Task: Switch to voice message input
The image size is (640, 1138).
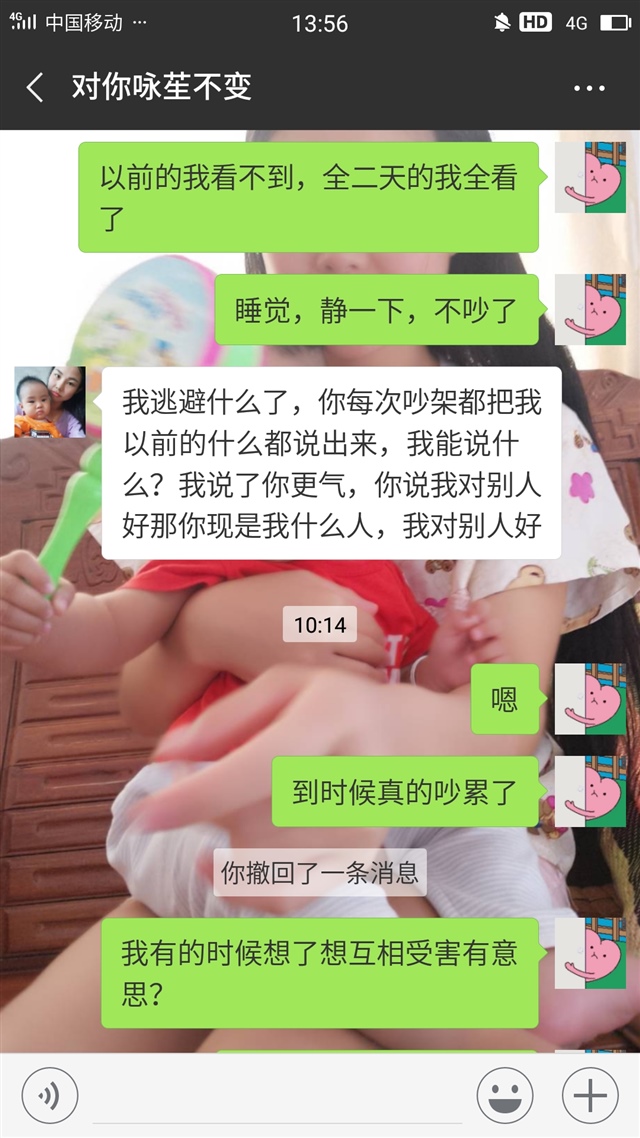Action: point(49,1096)
